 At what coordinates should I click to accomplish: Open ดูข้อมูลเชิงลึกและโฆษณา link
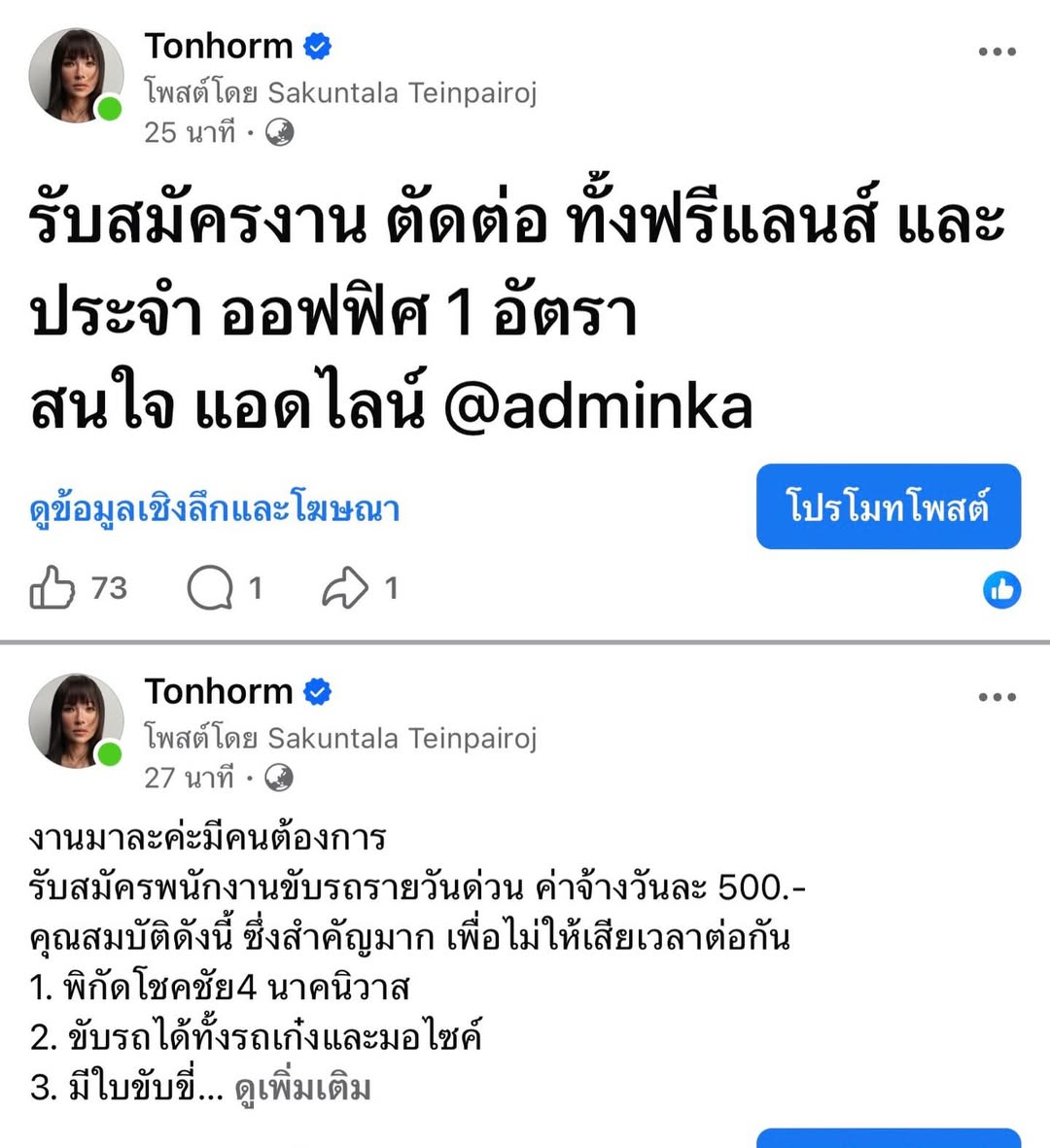[x=215, y=508]
